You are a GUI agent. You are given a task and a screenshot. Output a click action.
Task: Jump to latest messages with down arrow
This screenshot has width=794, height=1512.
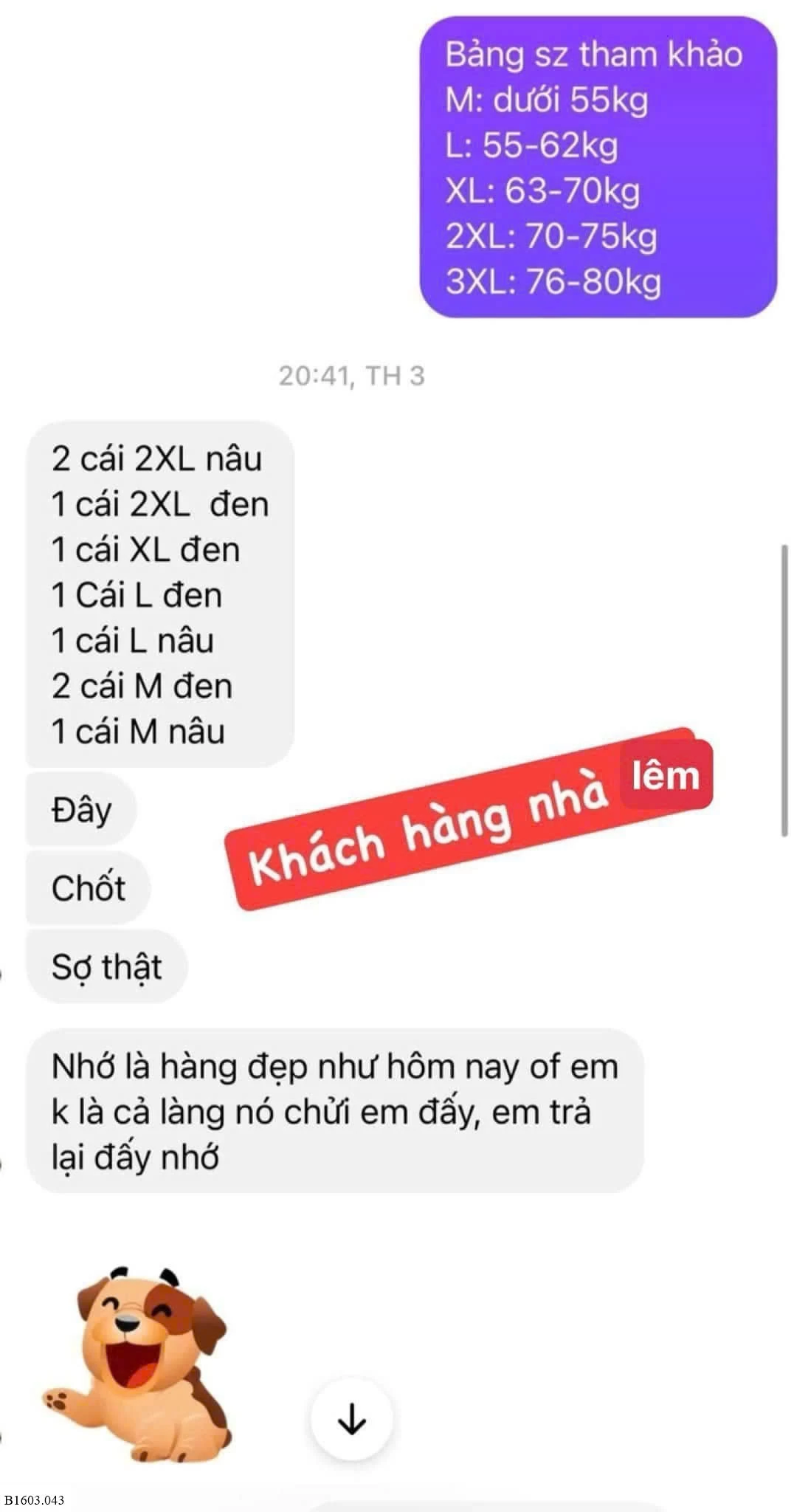(x=351, y=1419)
